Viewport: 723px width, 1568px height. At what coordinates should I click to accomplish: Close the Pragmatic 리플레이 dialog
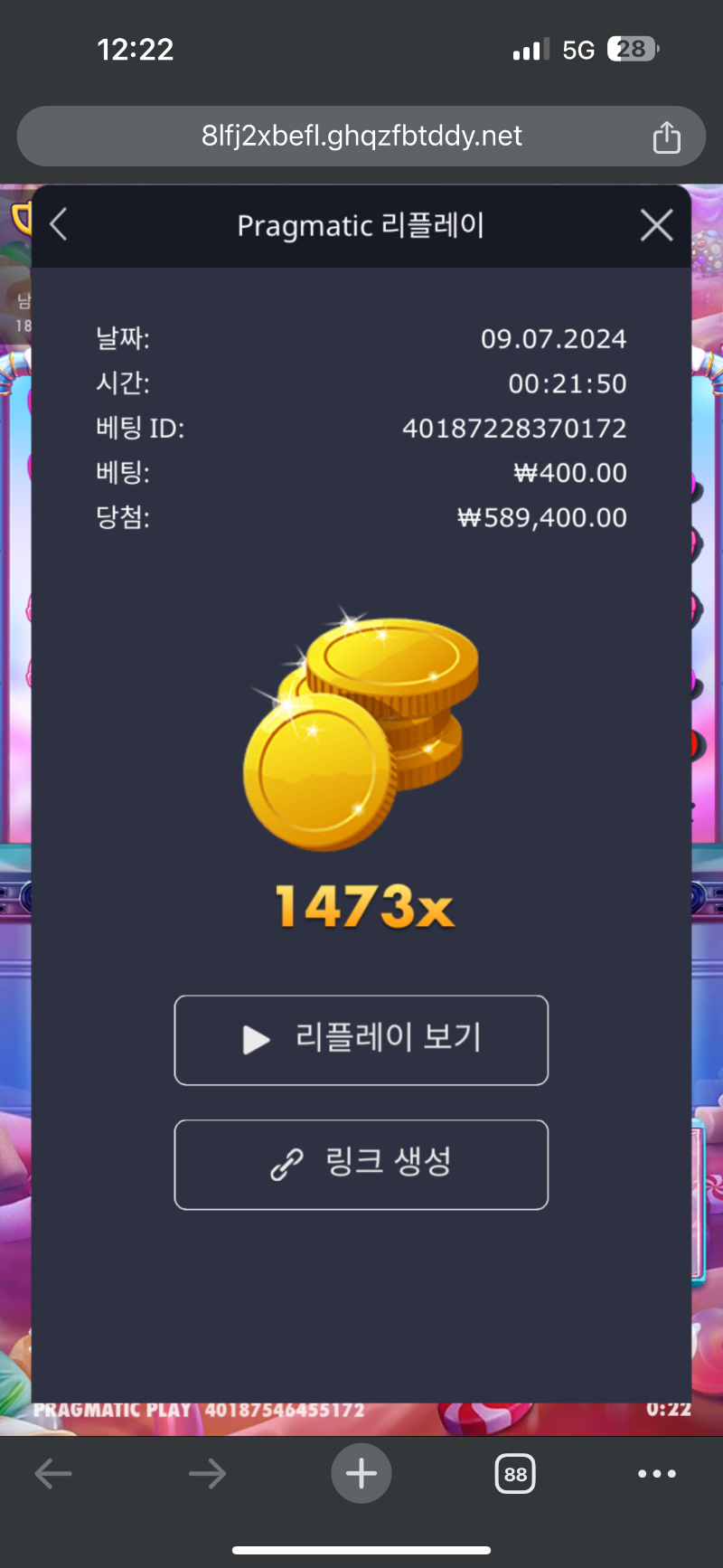657,225
